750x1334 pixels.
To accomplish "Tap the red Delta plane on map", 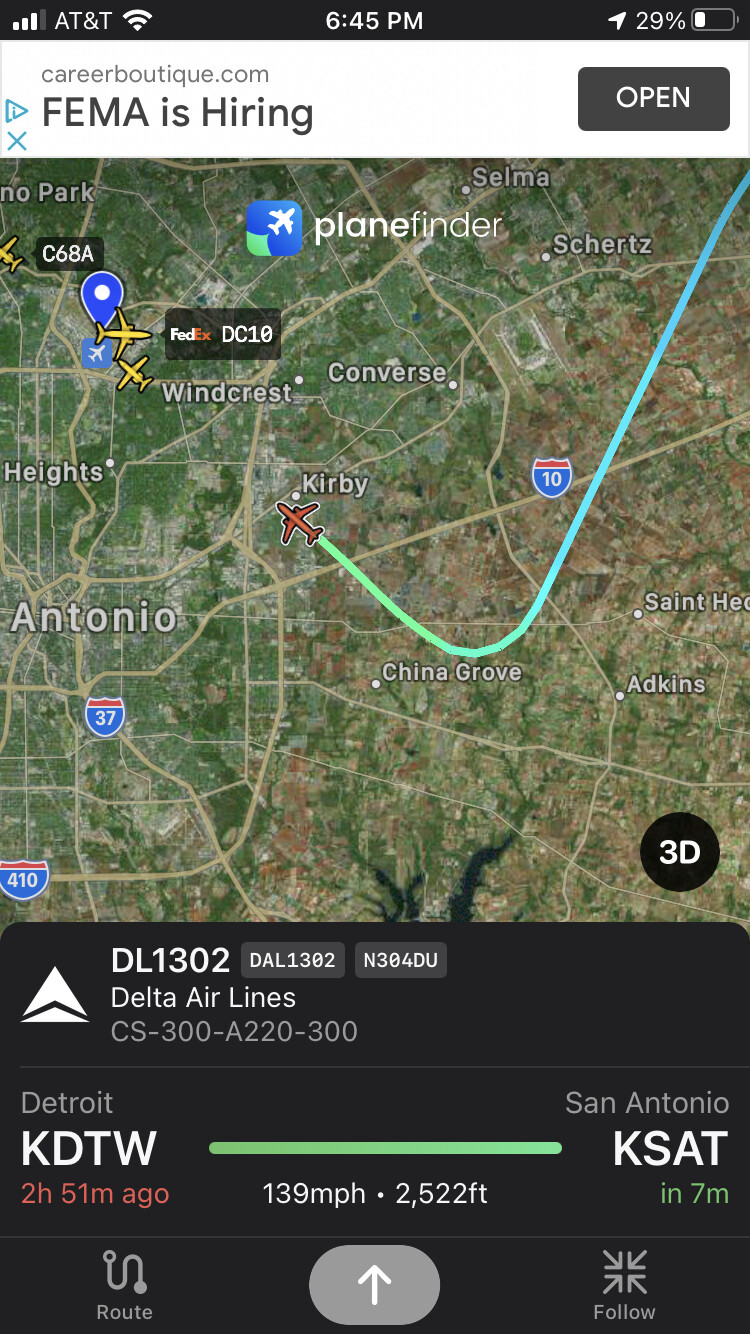I will (300, 523).
